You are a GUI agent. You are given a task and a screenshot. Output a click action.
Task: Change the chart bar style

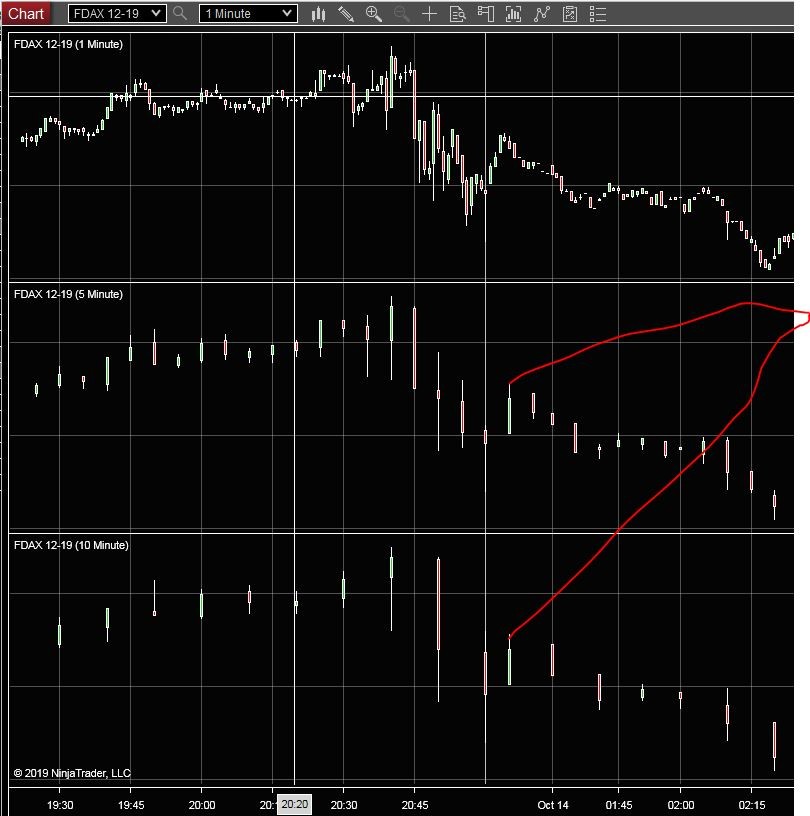click(319, 13)
